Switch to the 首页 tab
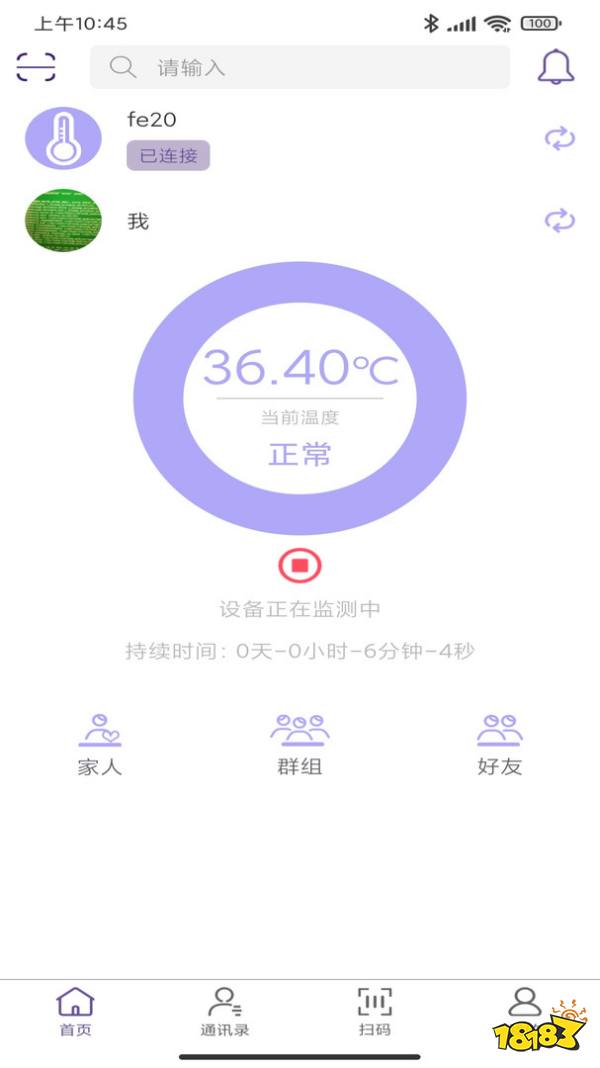The height and width of the screenshot is (1068, 600). pos(75,1011)
